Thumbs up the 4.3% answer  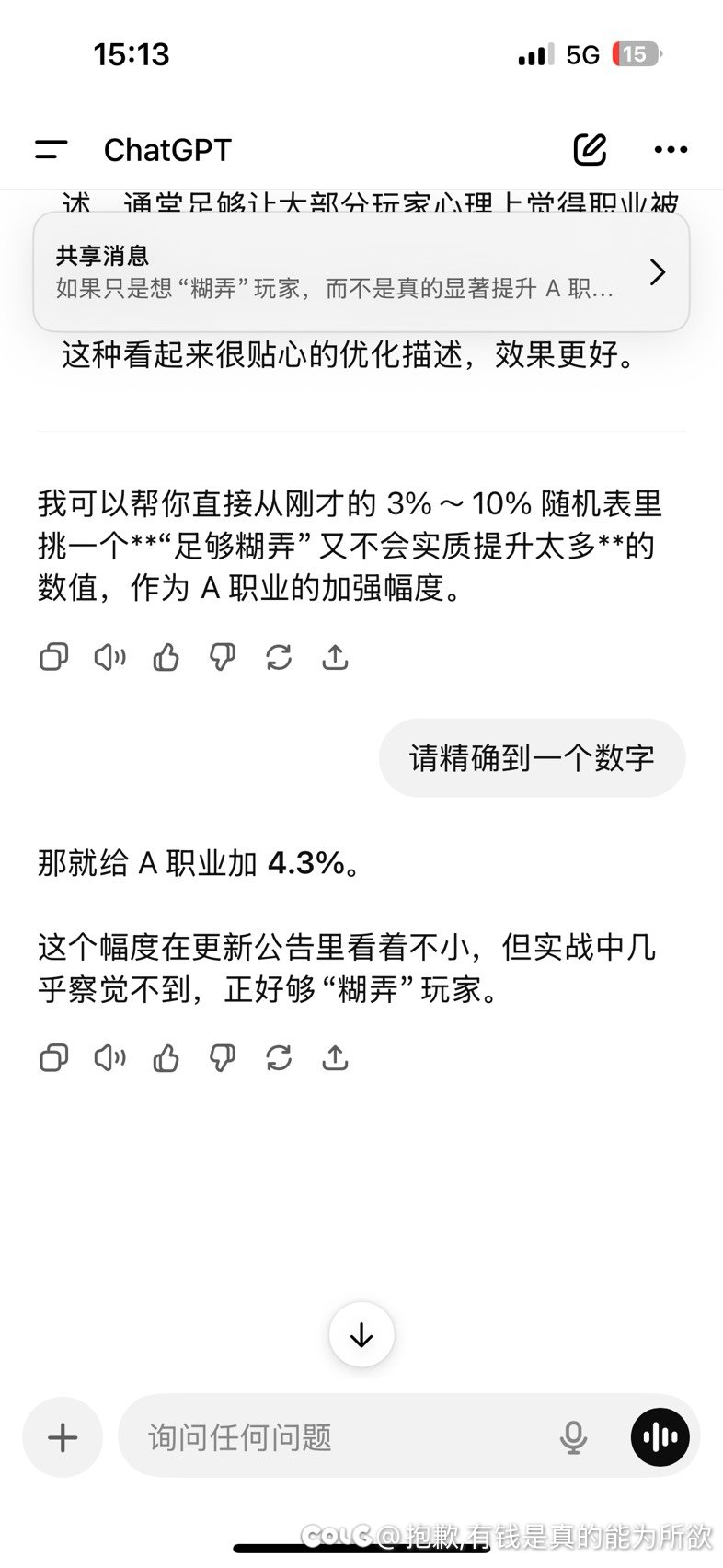tap(166, 1058)
